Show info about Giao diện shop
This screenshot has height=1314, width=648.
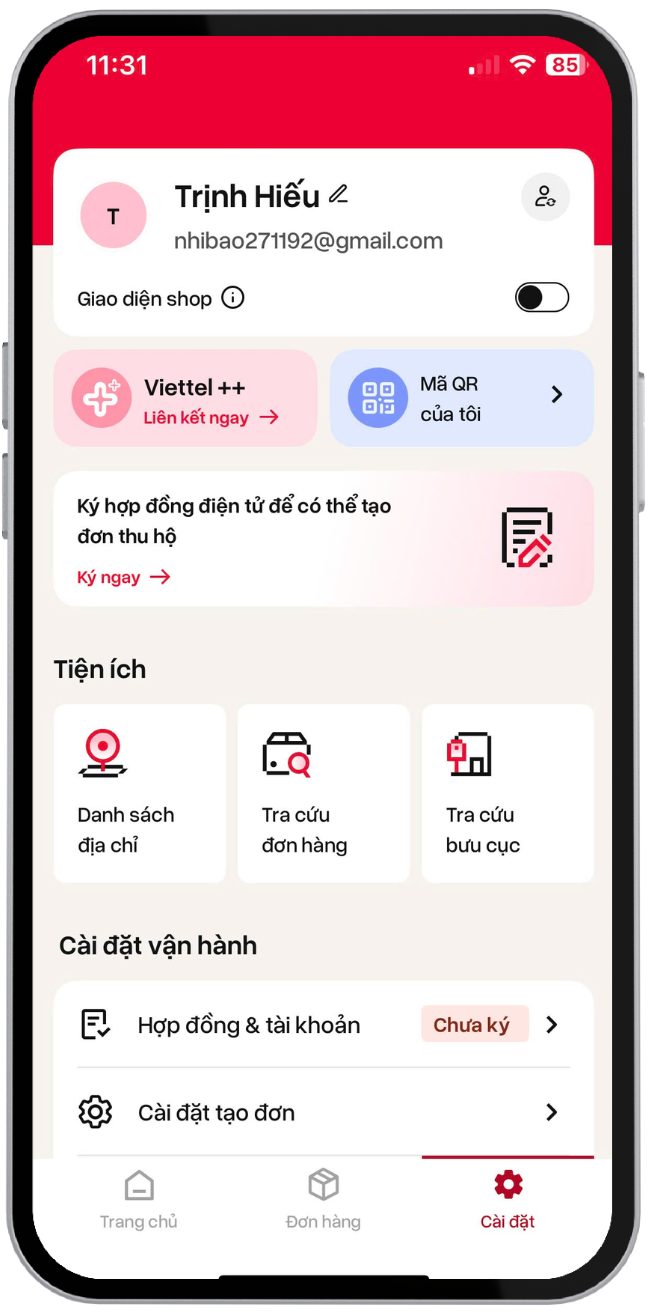click(x=233, y=298)
